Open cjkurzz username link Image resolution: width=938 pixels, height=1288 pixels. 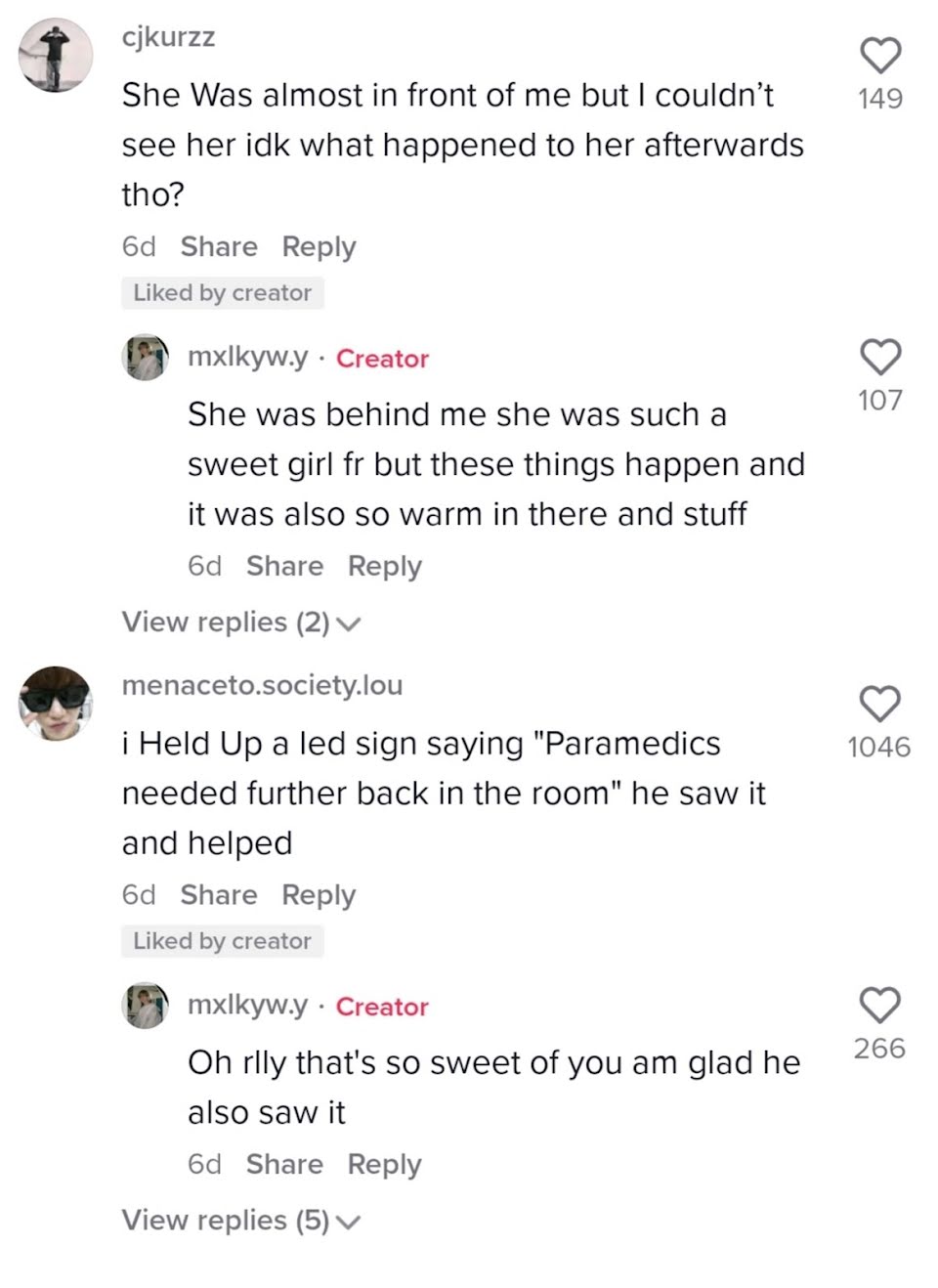point(168,37)
